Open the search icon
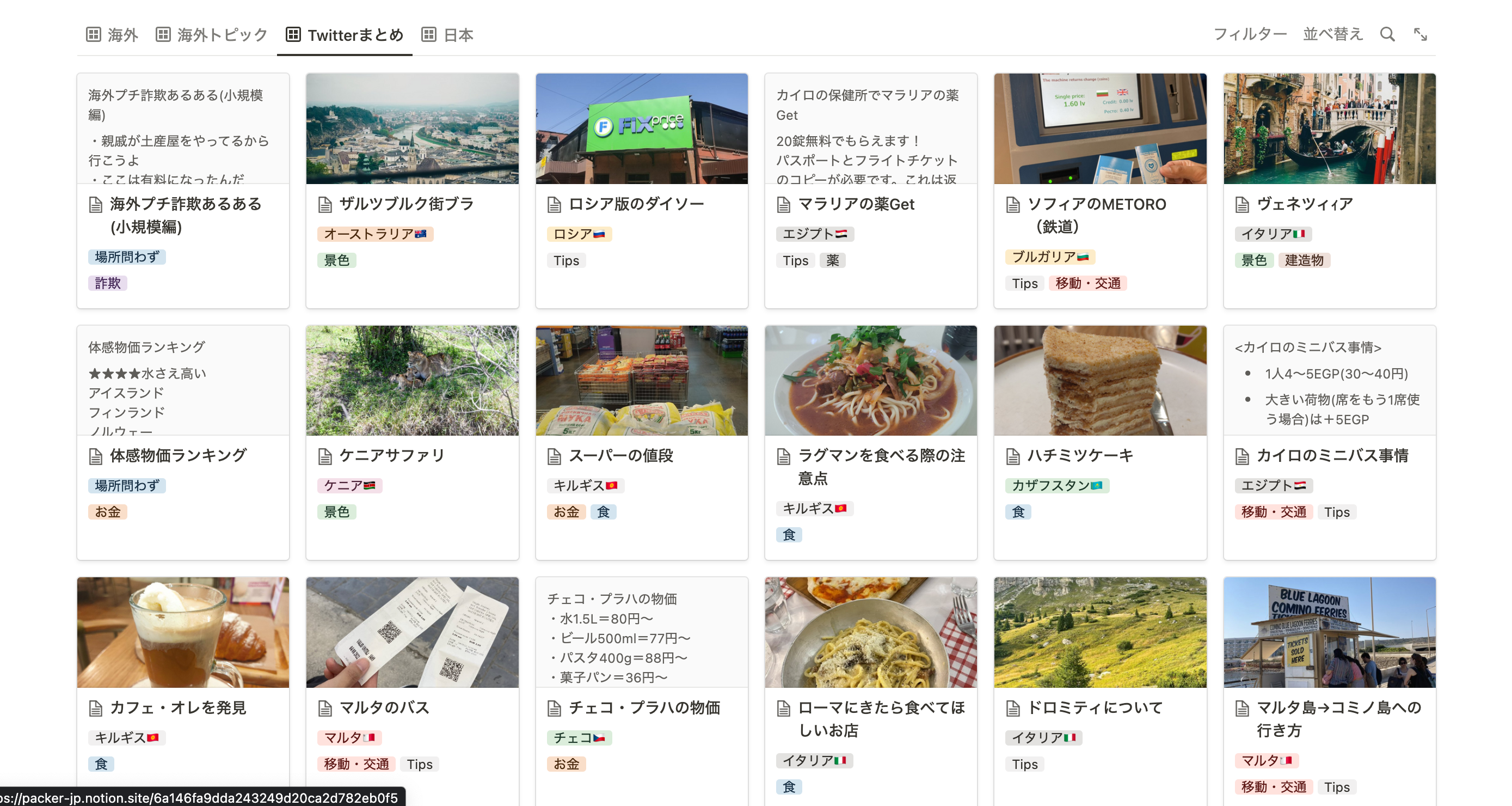Screen dimensions: 1512x806 (x=1387, y=35)
